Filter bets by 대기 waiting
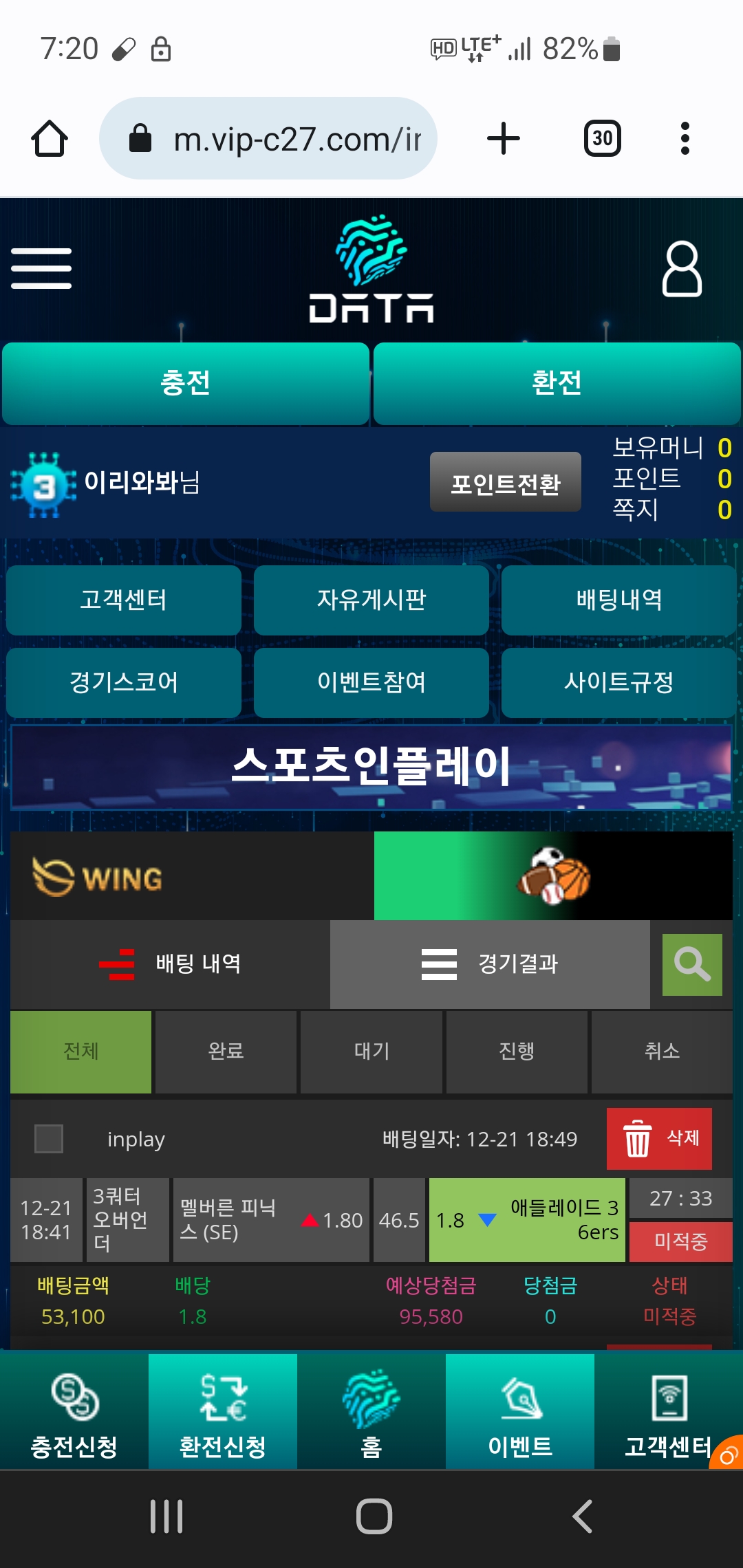Image resolution: width=743 pixels, height=1568 pixels. (x=371, y=1052)
